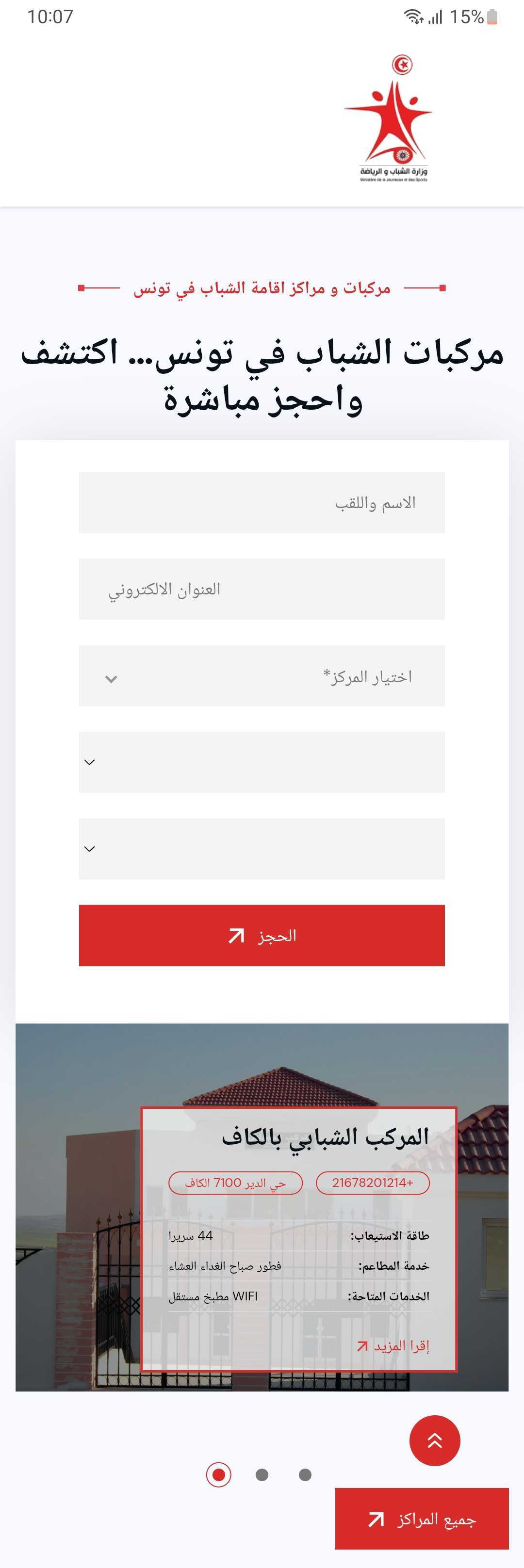Submit the الحجز booking button
This screenshot has width=524, height=1568.
coord(262,936)
